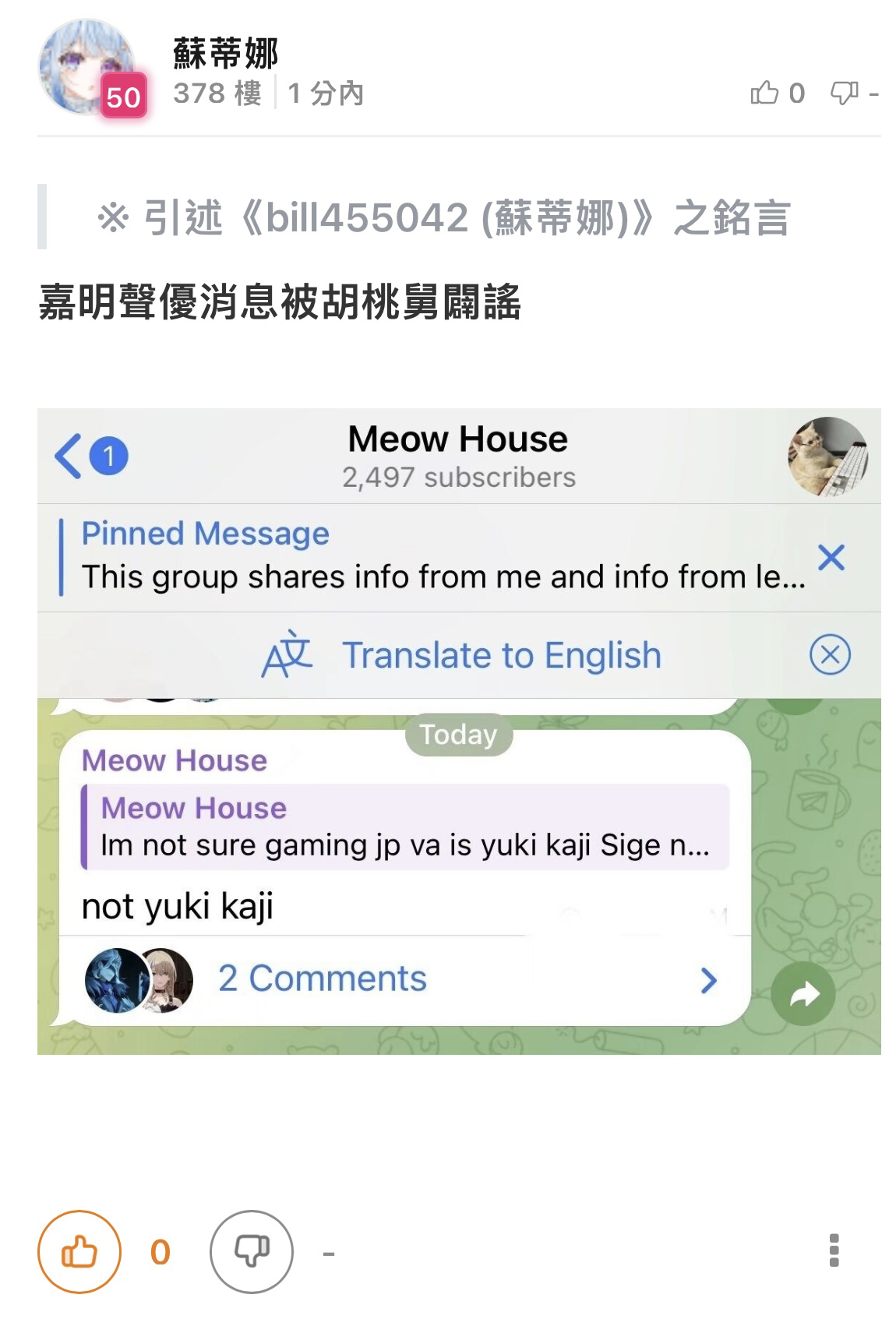
Task: Open 蘇蒂娜's profile avatar
Action: pyautogui.click(x=87, y=67)
